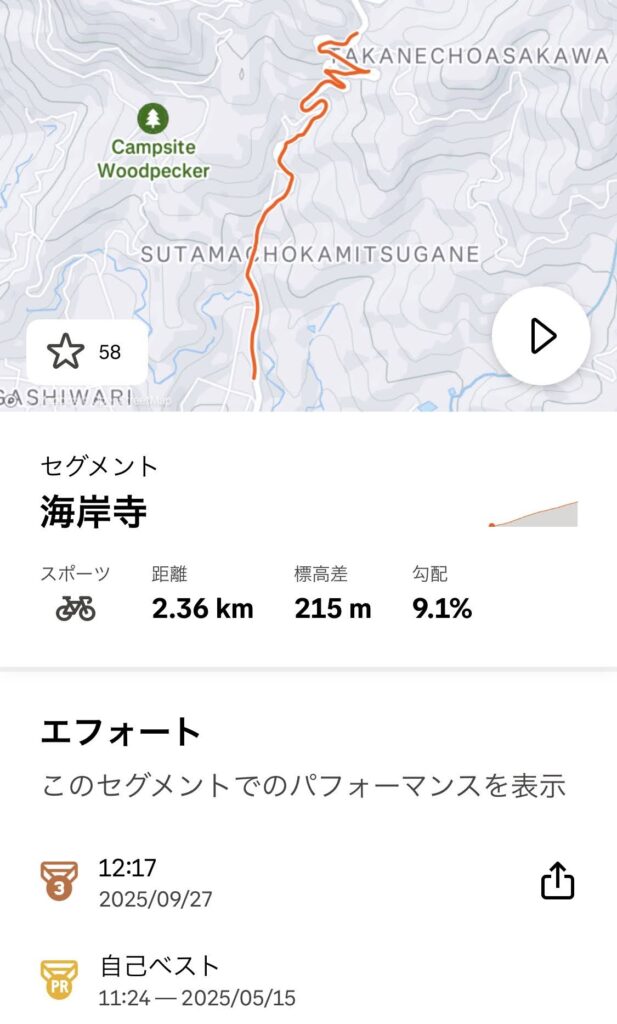Star the 海岸寺 segment
The height and width of the screenshot is (1024, 617).
[x=67, y=352]
